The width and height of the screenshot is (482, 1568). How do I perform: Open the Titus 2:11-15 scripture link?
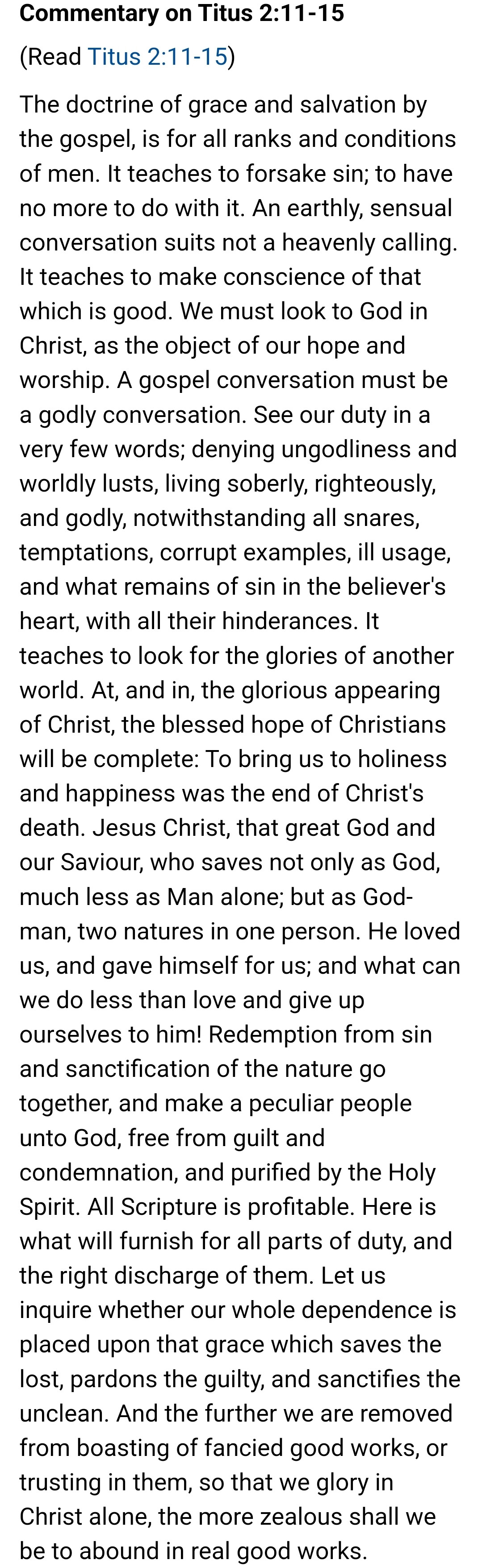pyautogui.click(x=157, y=57)
